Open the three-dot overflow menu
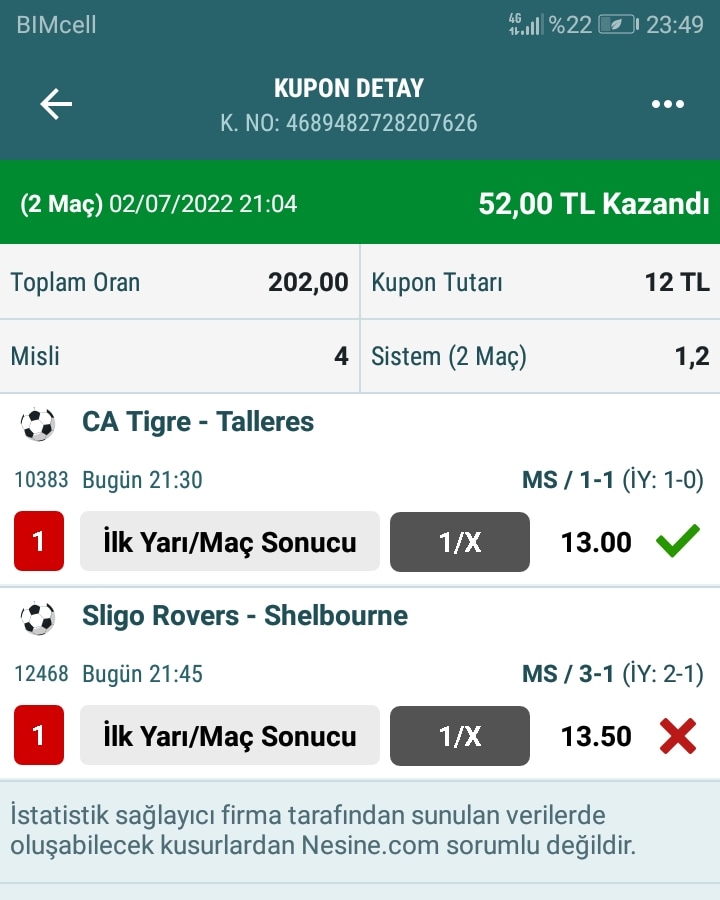This screenshot has width=720, height=900. [667, 104]
